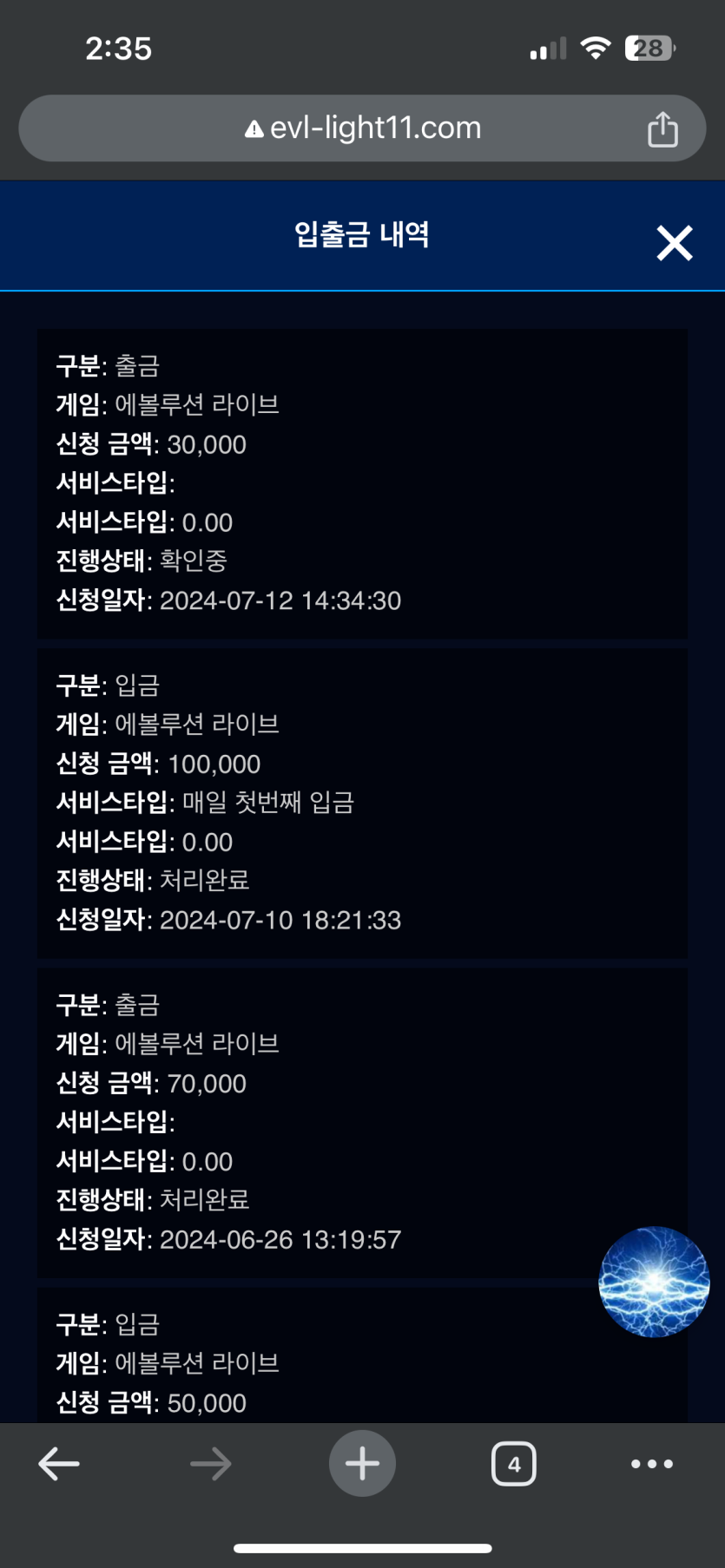Image resolution: width=725 pixels, height=1568 pixels.
Task: Open the tab switcher showing 4 tabs
Action: point(513,1464)
